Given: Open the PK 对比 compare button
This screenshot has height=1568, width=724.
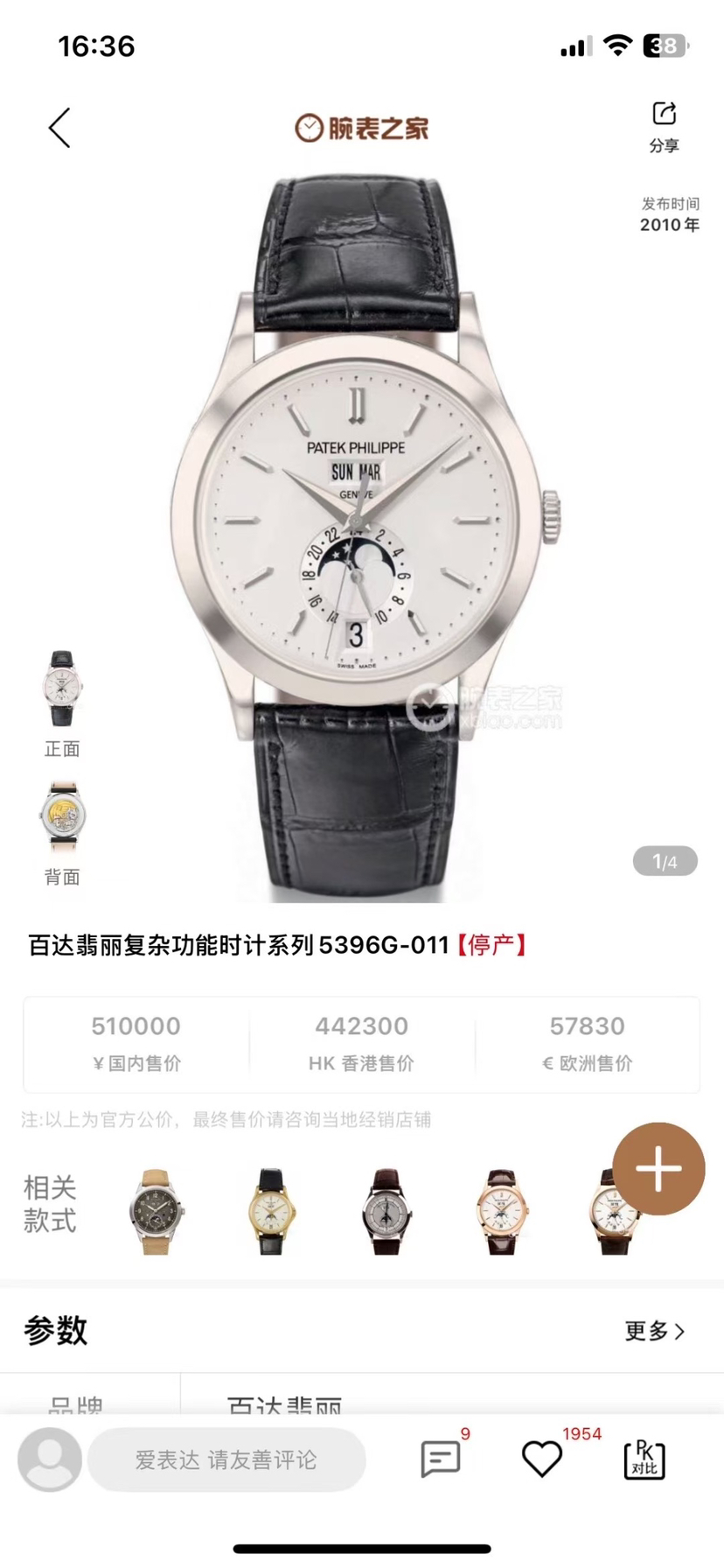Looking at the screenshot, I should click(644, 1459).
